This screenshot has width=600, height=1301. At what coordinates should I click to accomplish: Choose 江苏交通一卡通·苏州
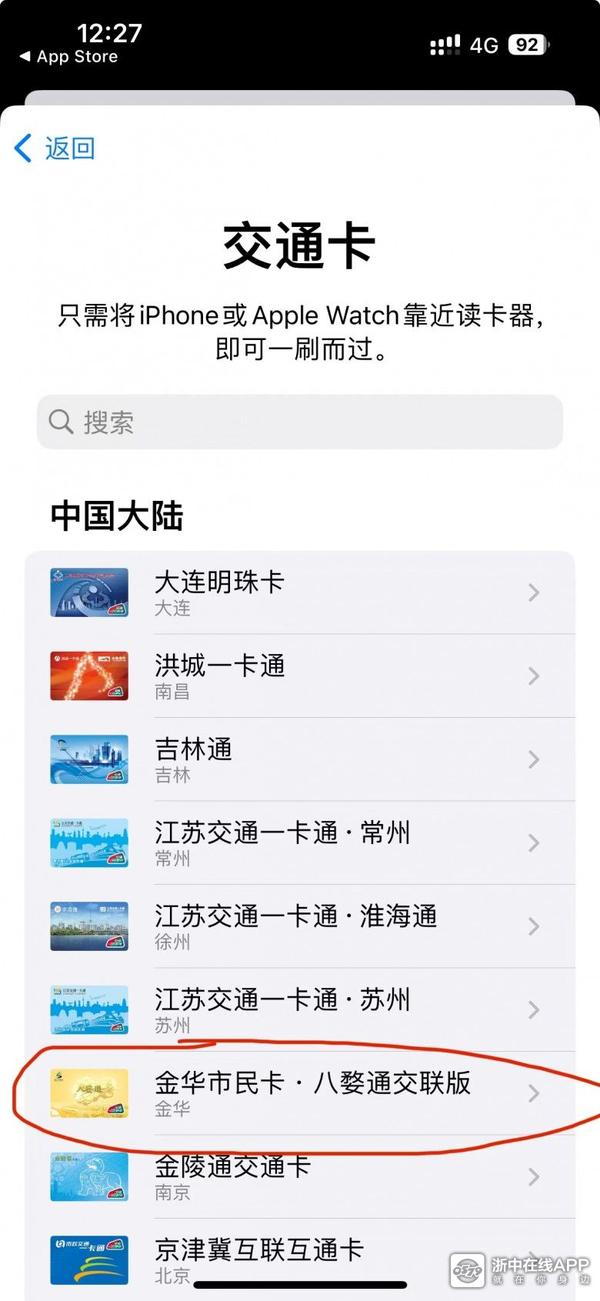tap(300, 1009)
